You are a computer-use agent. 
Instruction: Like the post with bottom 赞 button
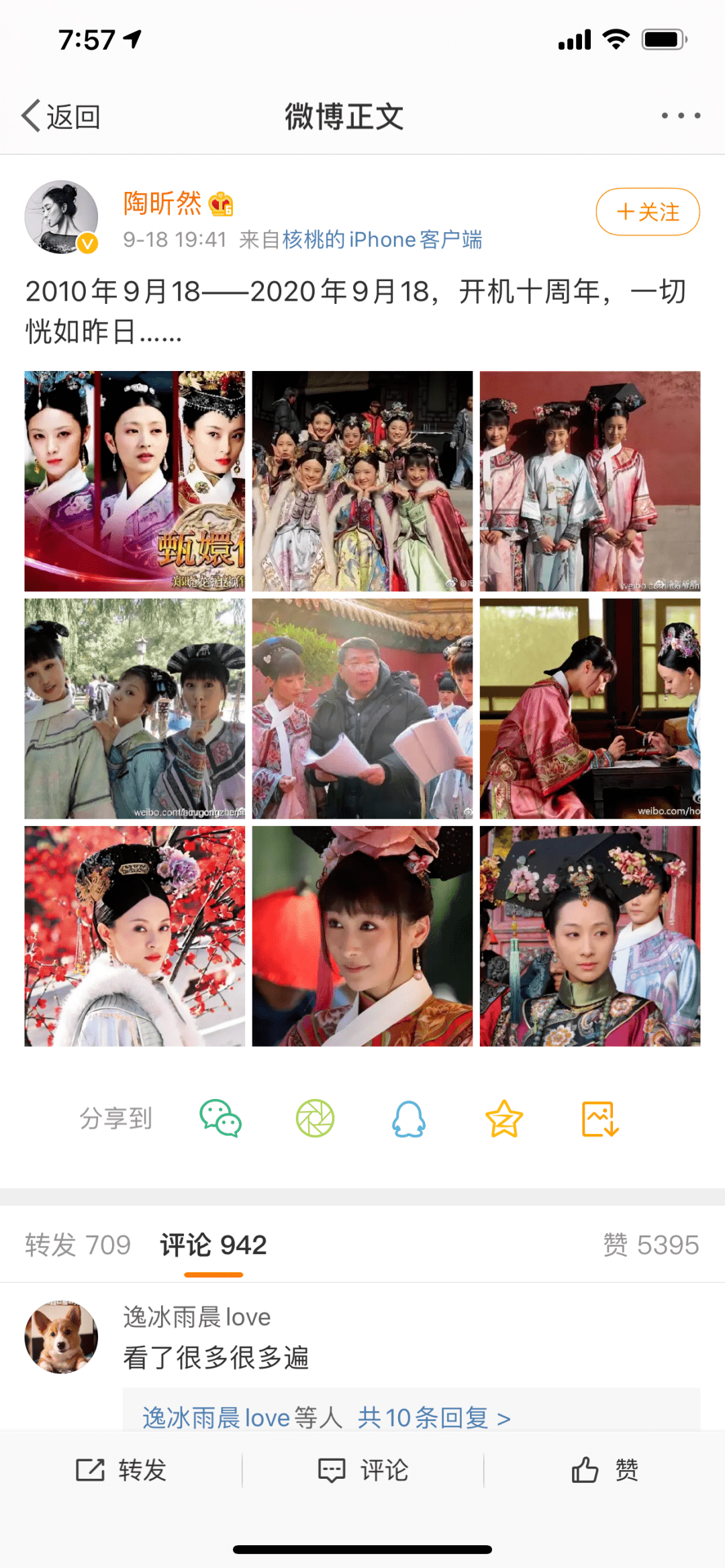coord(604,1470)
